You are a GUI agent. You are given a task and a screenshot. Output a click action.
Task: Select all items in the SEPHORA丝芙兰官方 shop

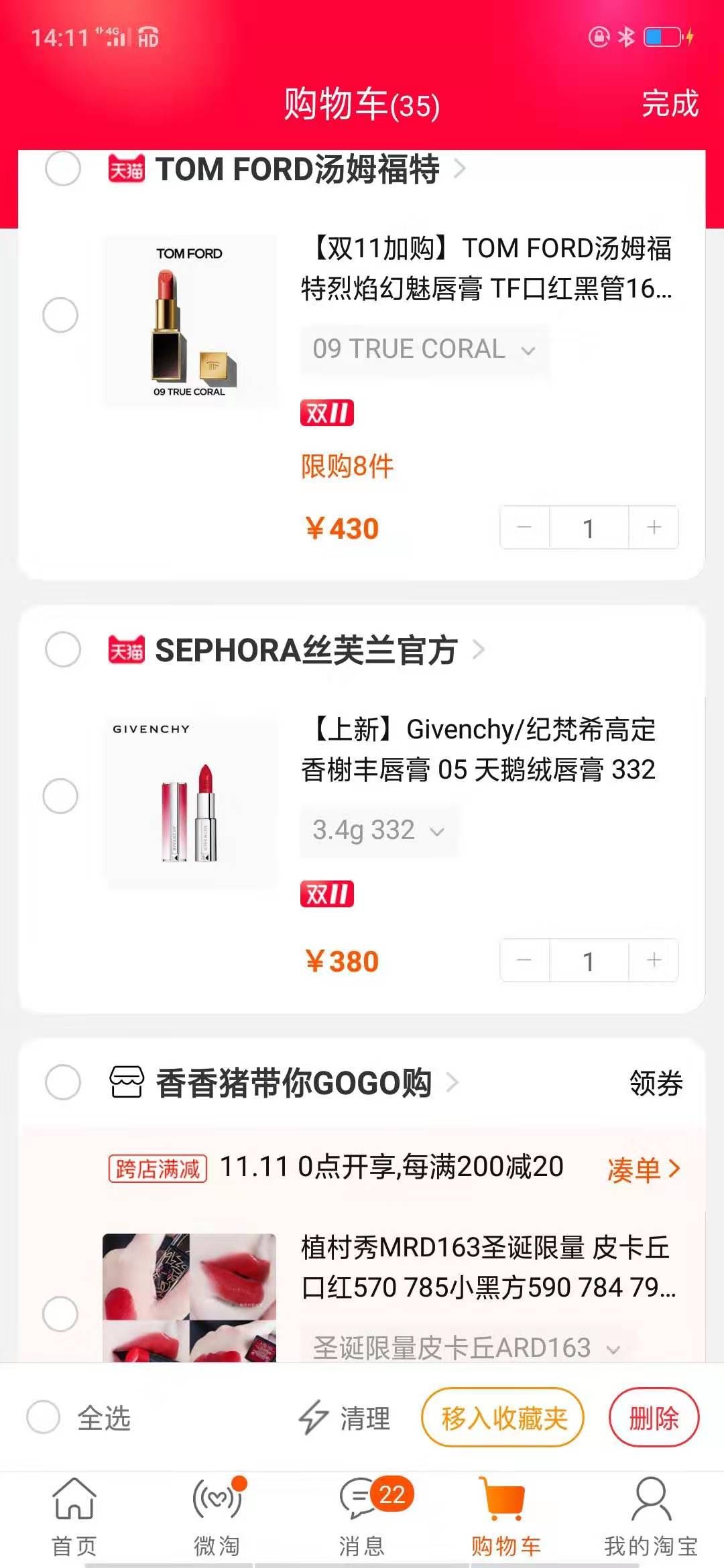(x=63, y=649)
